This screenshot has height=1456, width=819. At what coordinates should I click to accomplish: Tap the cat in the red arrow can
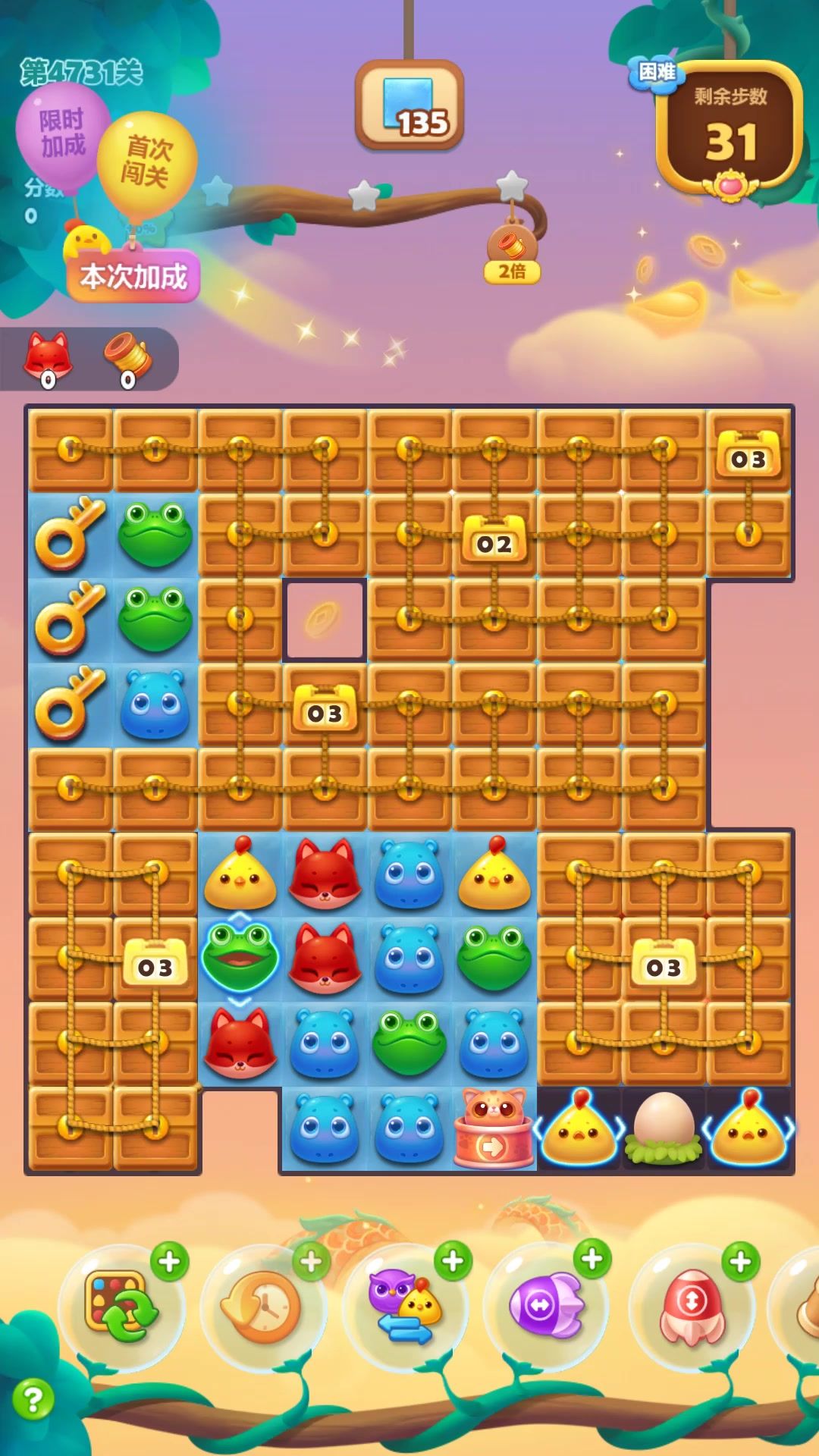point(494,1128)
